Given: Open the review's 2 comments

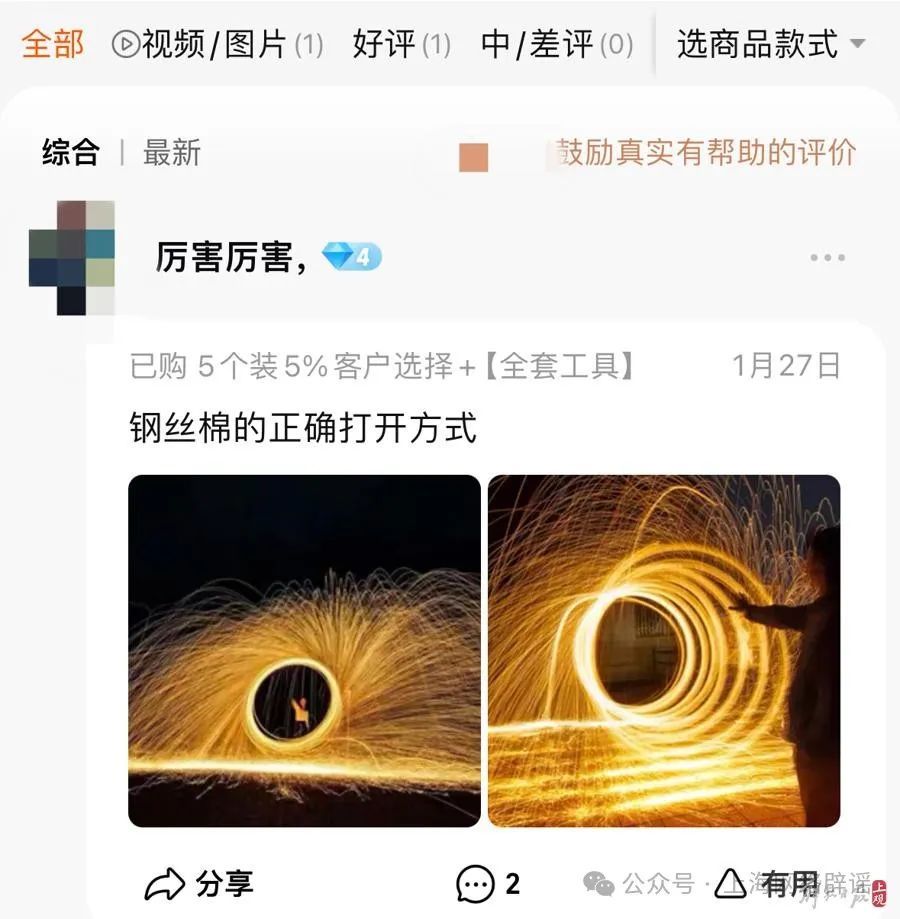Looking at the screenshot, I should click(x=488, y=884).
